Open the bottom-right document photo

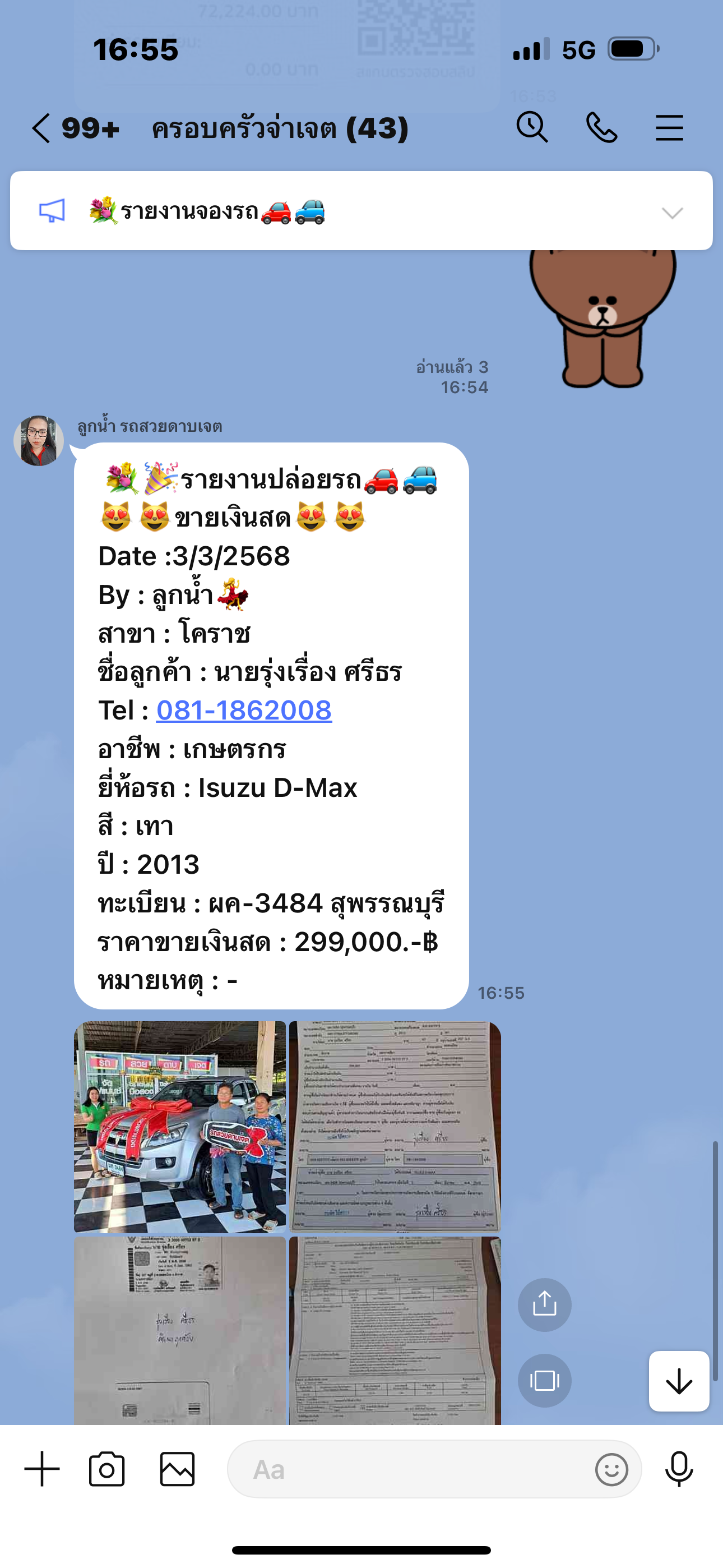395,1331
